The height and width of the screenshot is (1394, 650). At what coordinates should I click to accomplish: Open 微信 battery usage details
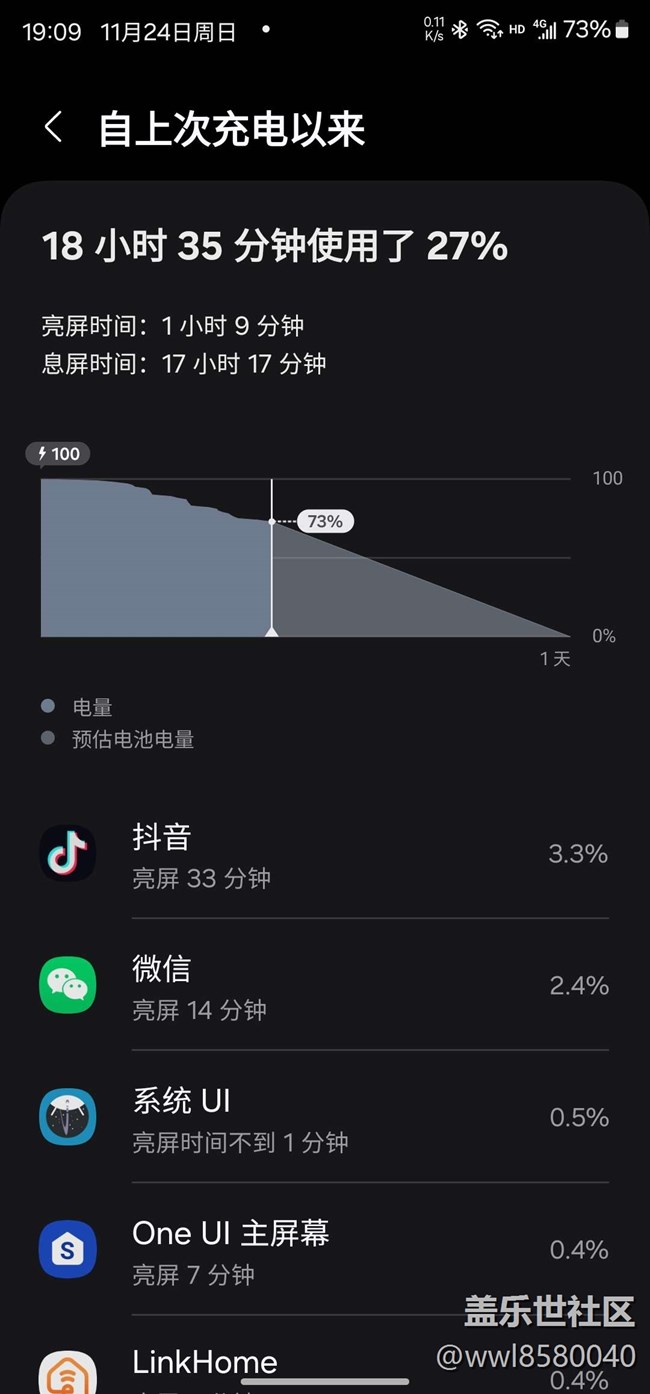(324, 986)
